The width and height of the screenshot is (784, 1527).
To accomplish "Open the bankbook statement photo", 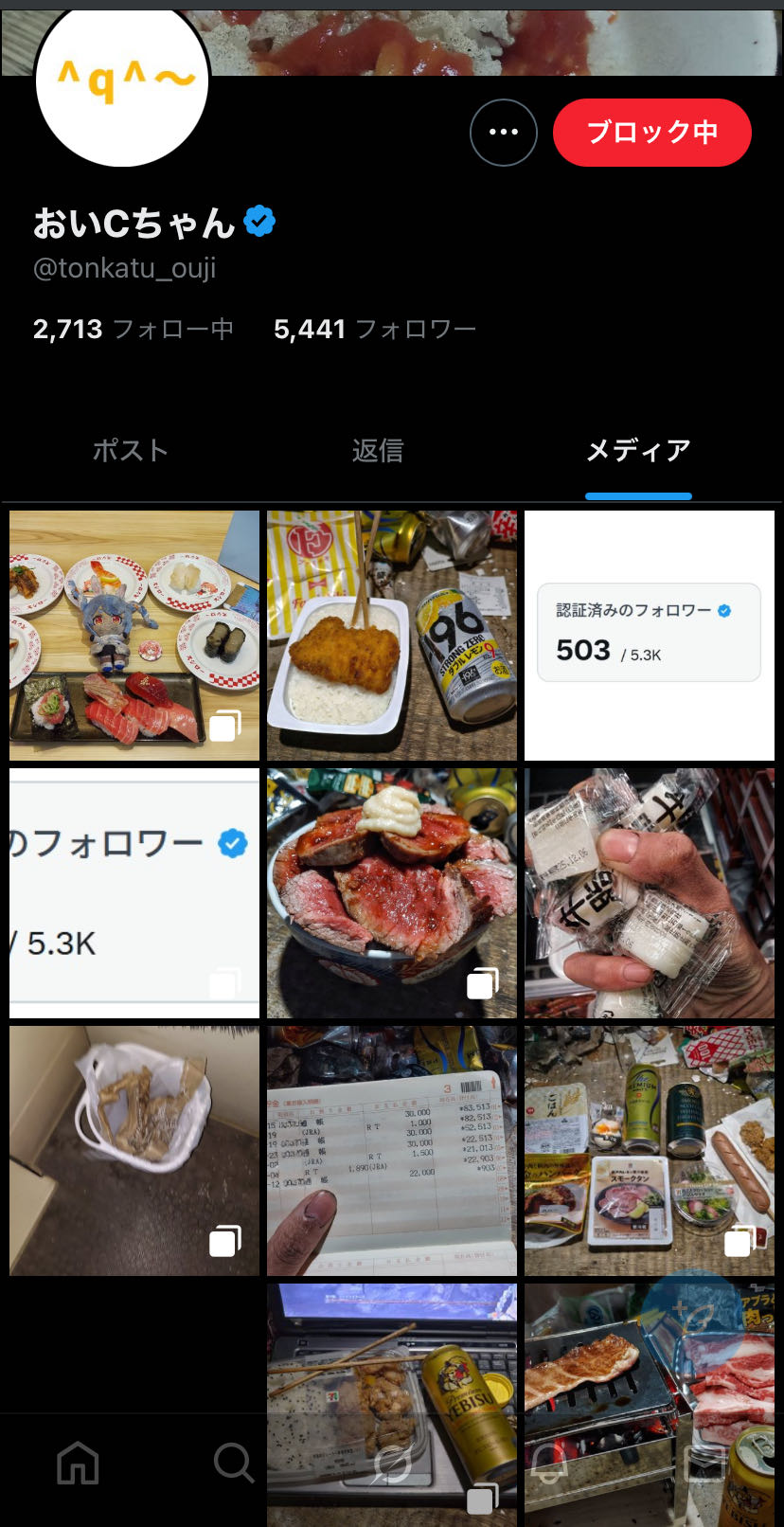I will [x=392, y=1151].
